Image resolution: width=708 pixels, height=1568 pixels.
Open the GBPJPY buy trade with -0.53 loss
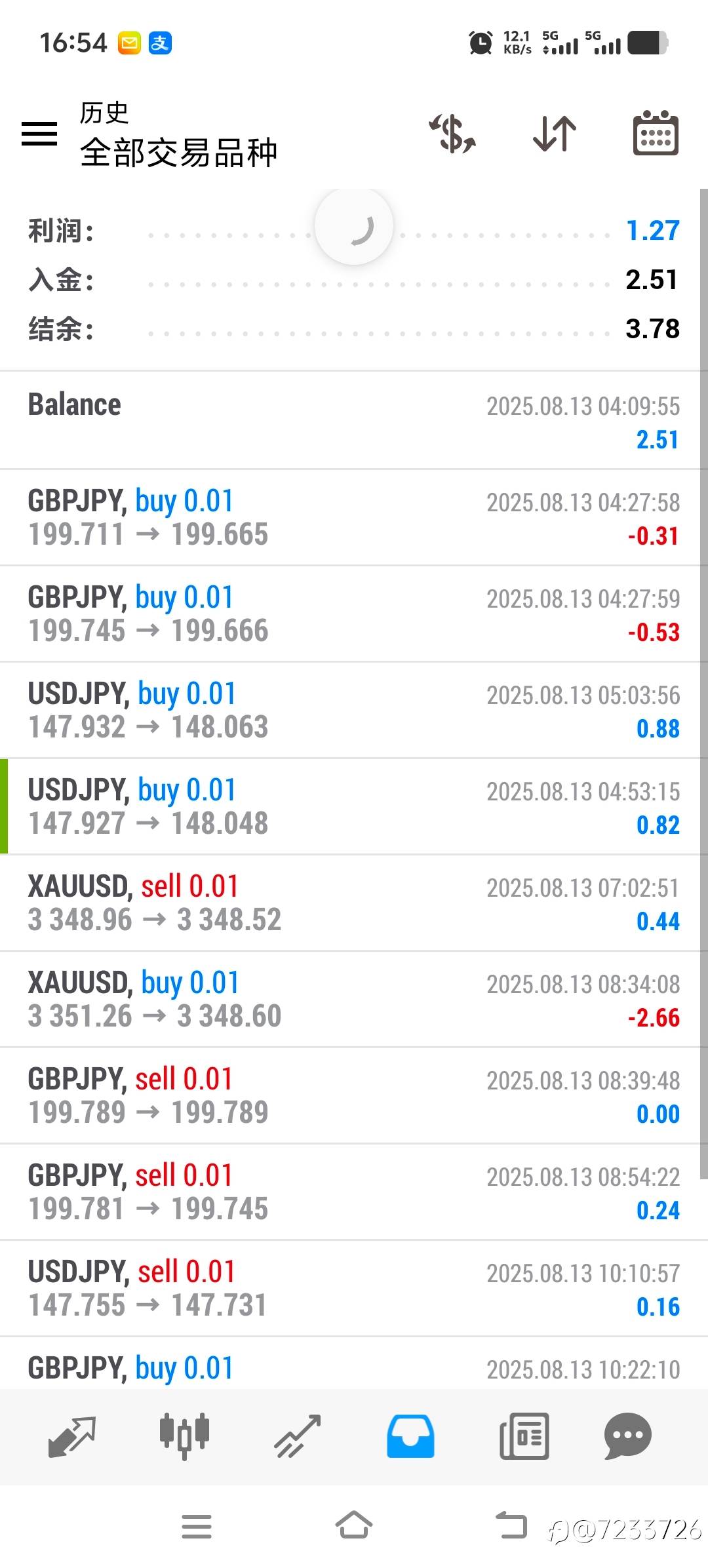pos(350,614)
